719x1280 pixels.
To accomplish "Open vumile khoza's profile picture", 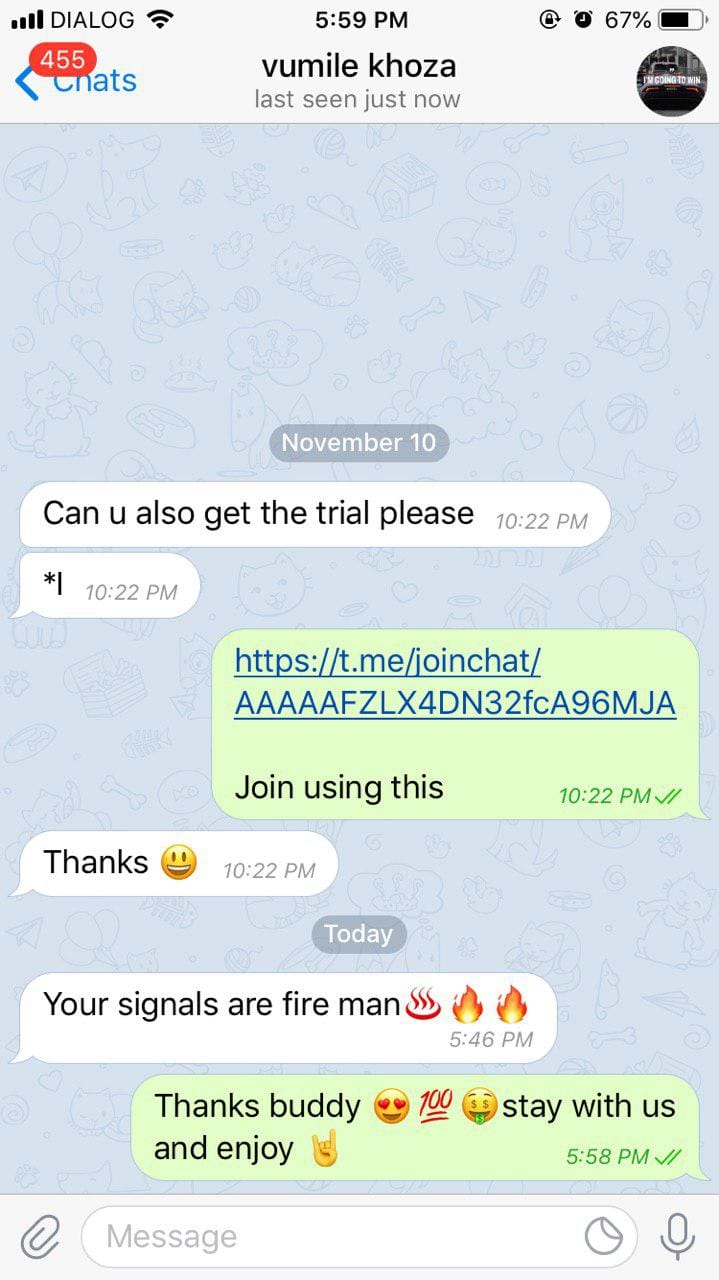I will point(671,81).
